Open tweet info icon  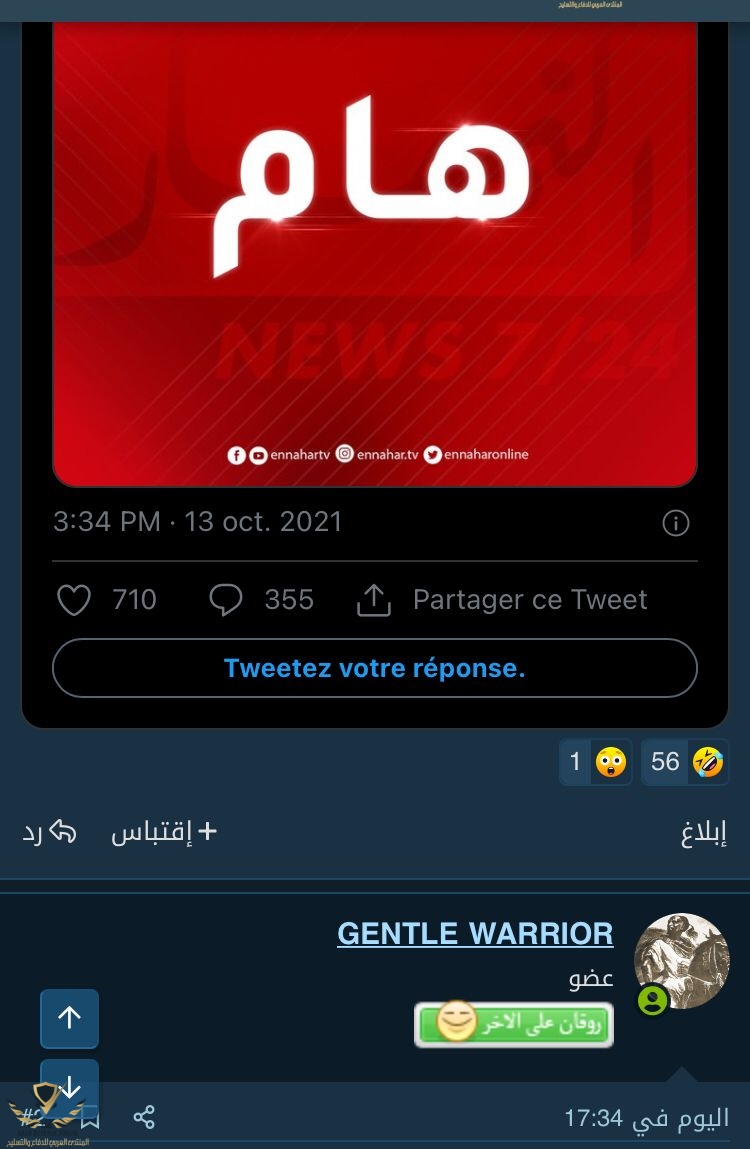pyautogui.click(x=676, y=523)
